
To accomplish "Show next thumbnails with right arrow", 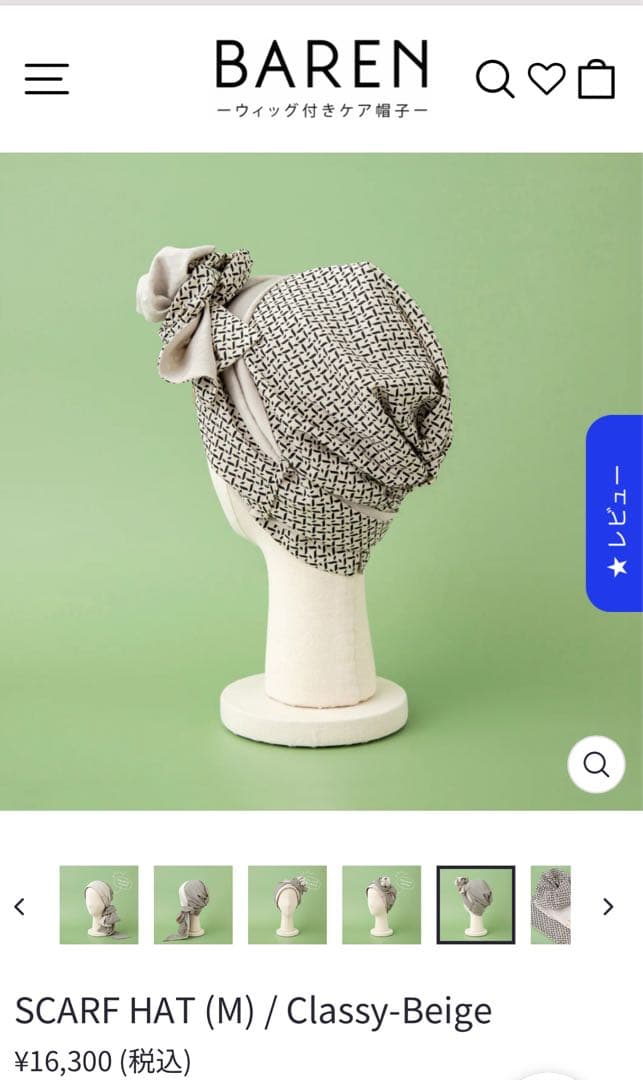I will click(607, 906).
